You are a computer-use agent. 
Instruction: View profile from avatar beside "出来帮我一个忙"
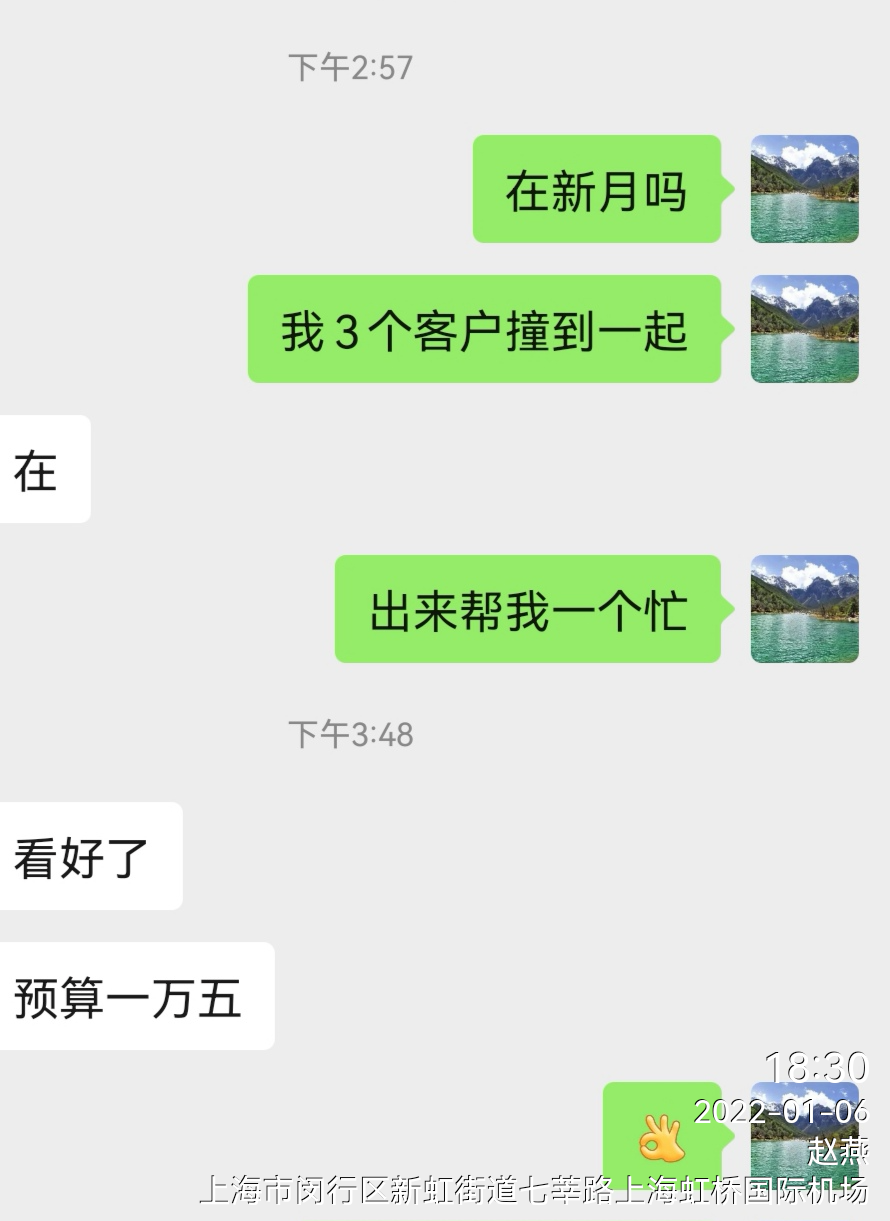coord(804,609)
